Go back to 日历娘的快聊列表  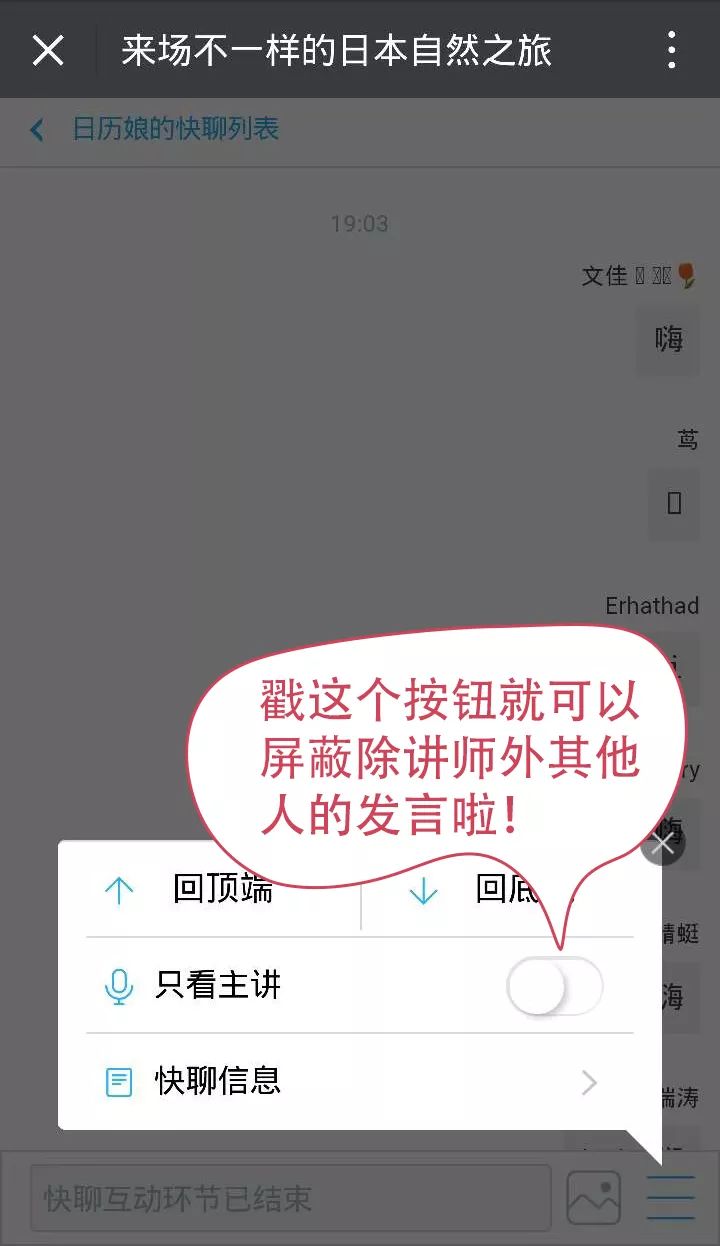pyautogui.click(x=157, y=129)
